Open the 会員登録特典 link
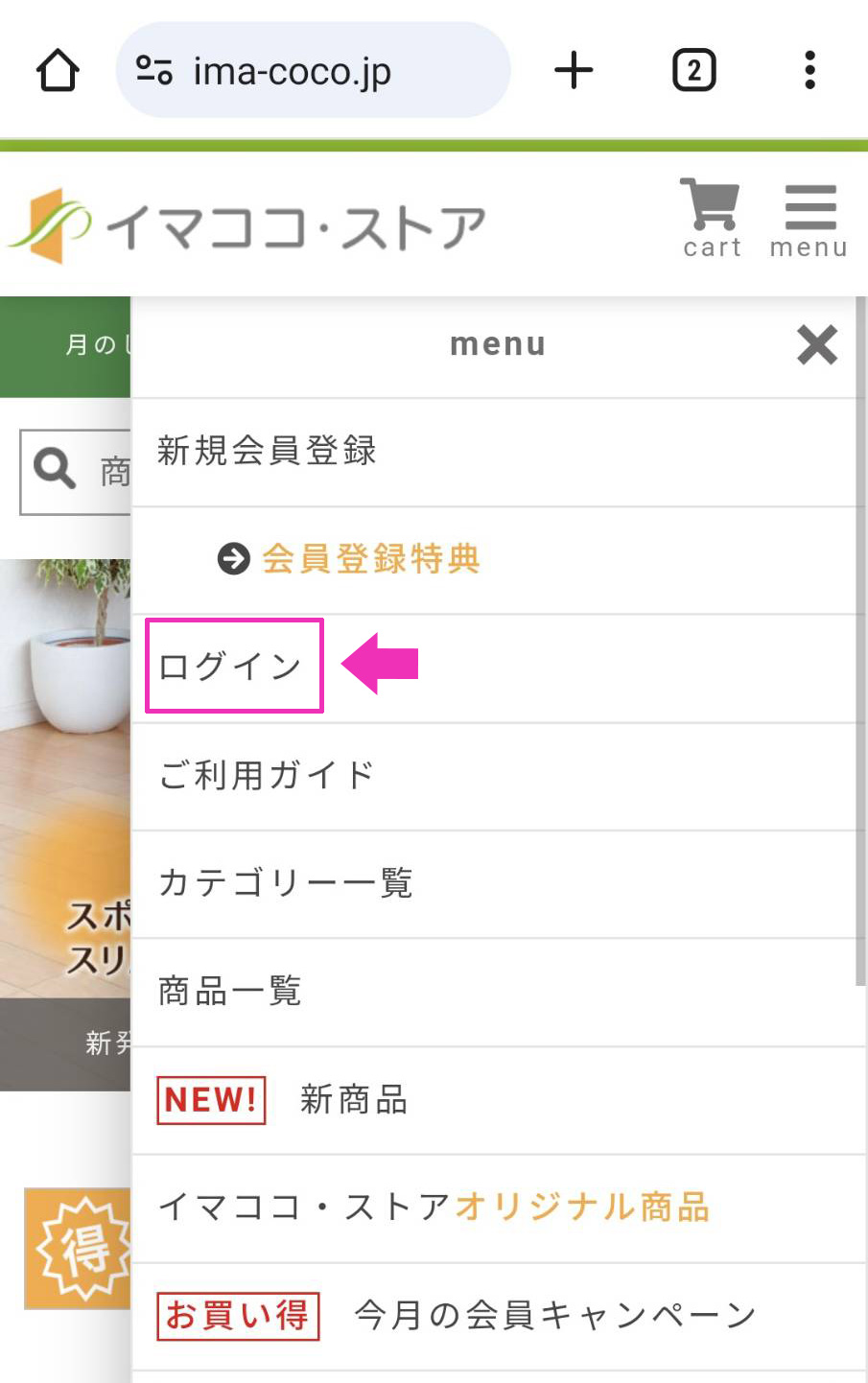This screenshot has width=868, height=1383. (x=369, y=559)
